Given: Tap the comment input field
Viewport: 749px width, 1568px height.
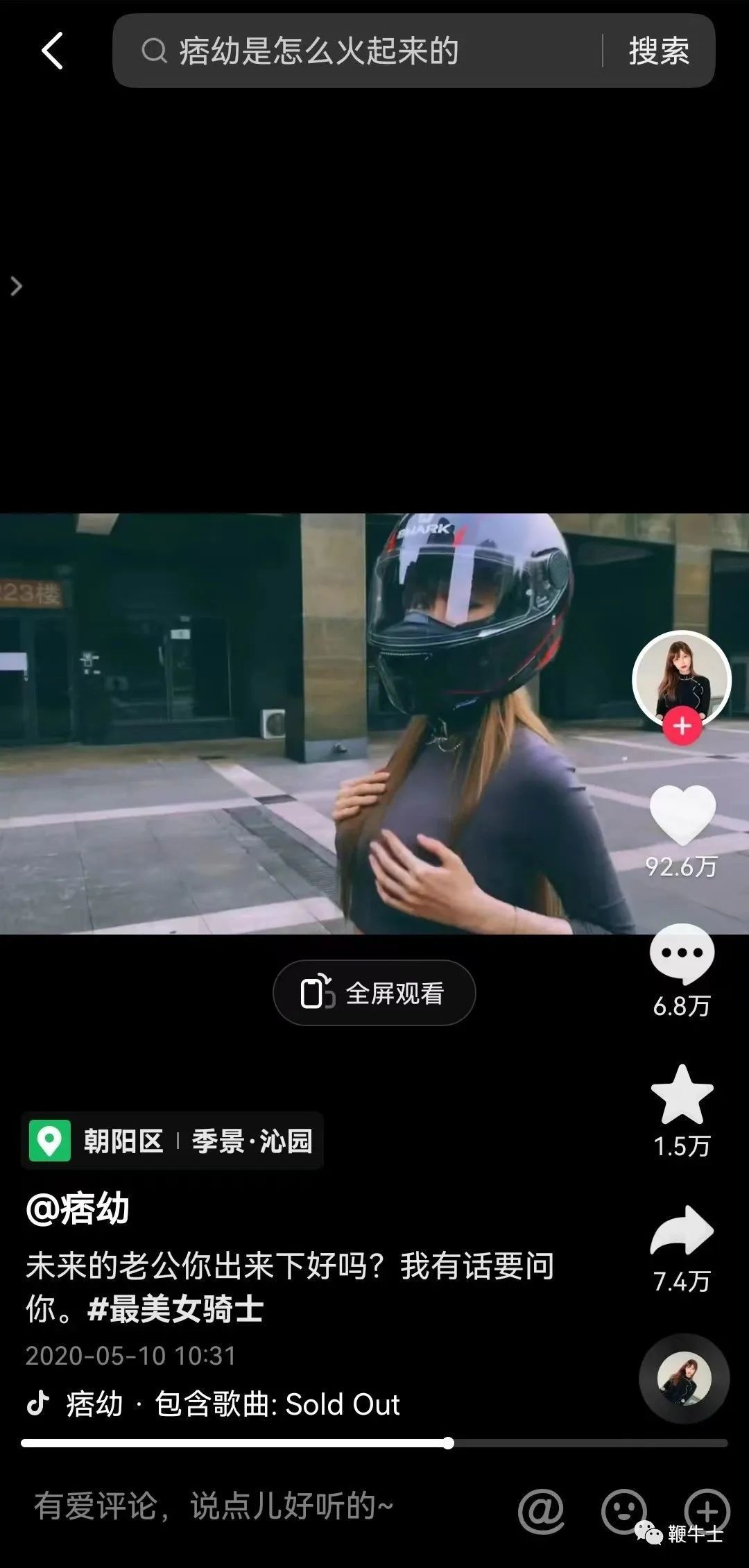Looking at the screenshot, I should (x=215, y=1507).
